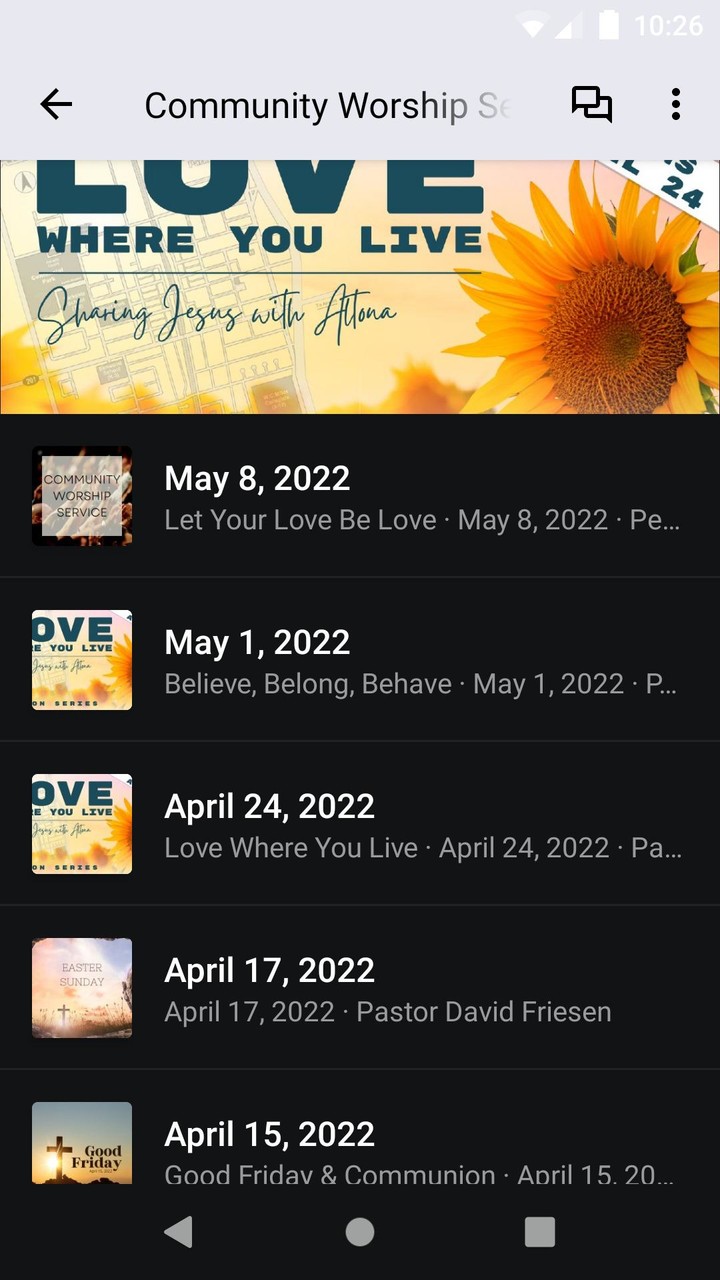Open the chat messages icon
This screenshot has width=720, height=1280.
pyautogui.click(x=591, y=104)
